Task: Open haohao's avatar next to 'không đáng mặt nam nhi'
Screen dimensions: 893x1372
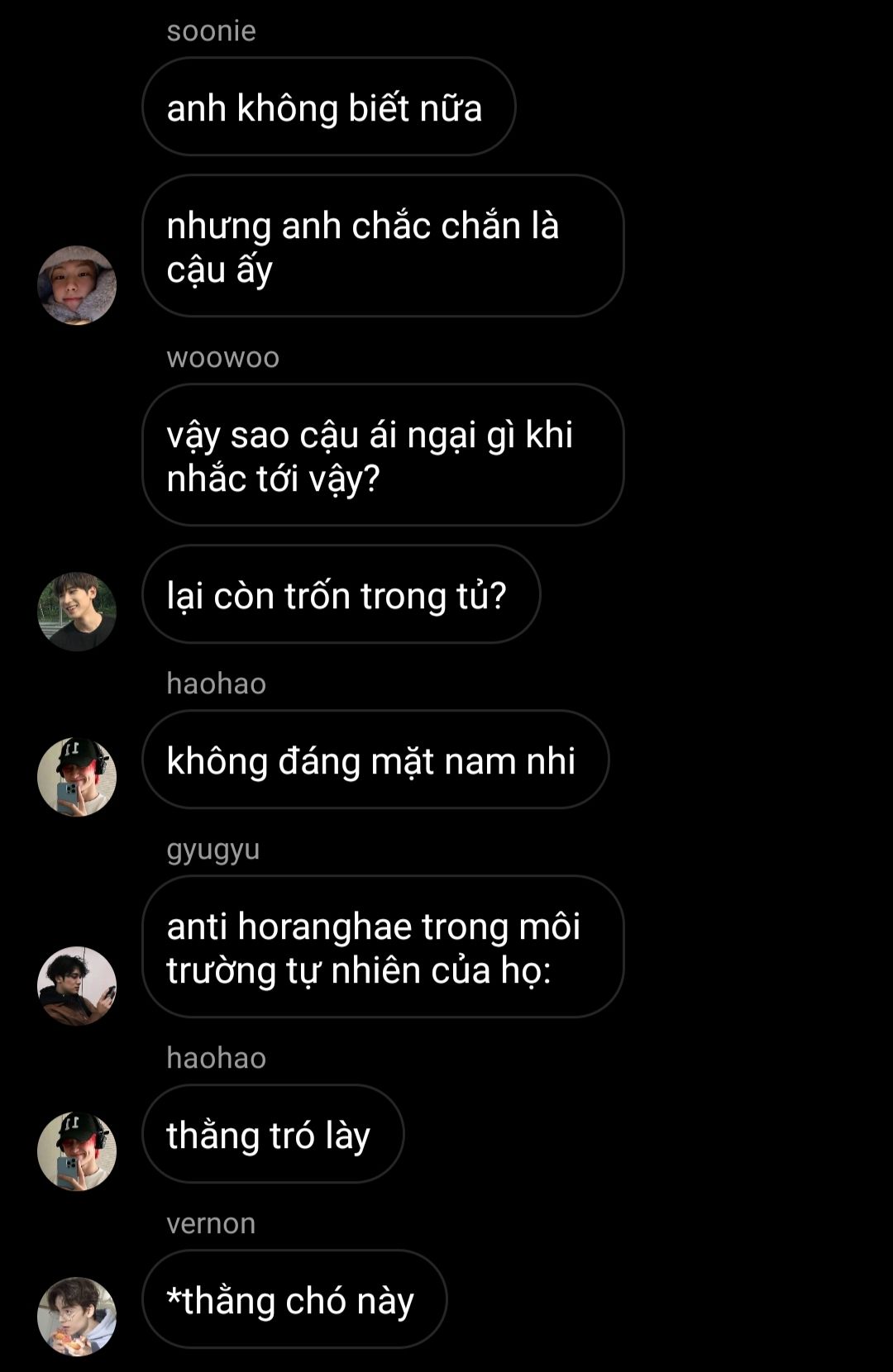Action: (77, 777)
